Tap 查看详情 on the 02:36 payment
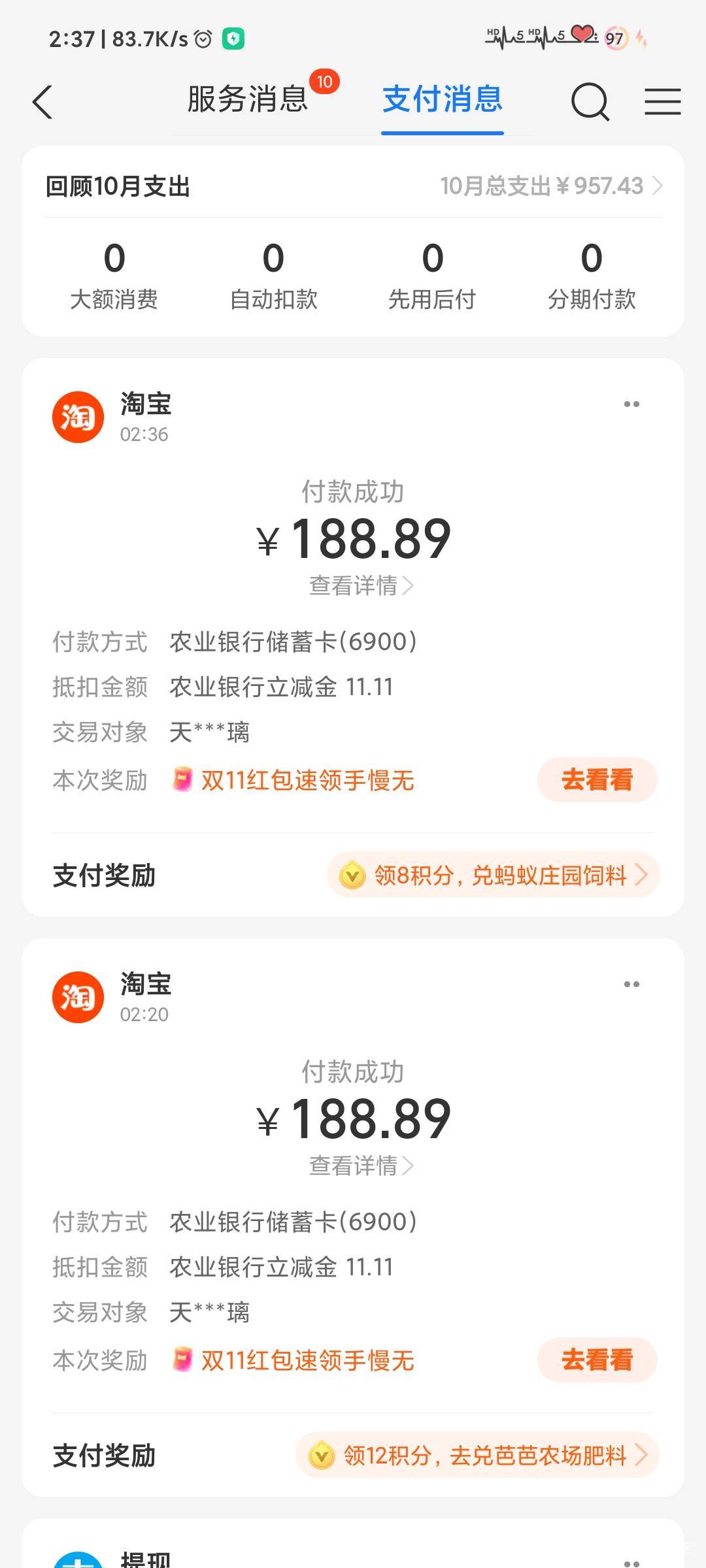This screenshot has width=706, height=1568. point(360,585)
